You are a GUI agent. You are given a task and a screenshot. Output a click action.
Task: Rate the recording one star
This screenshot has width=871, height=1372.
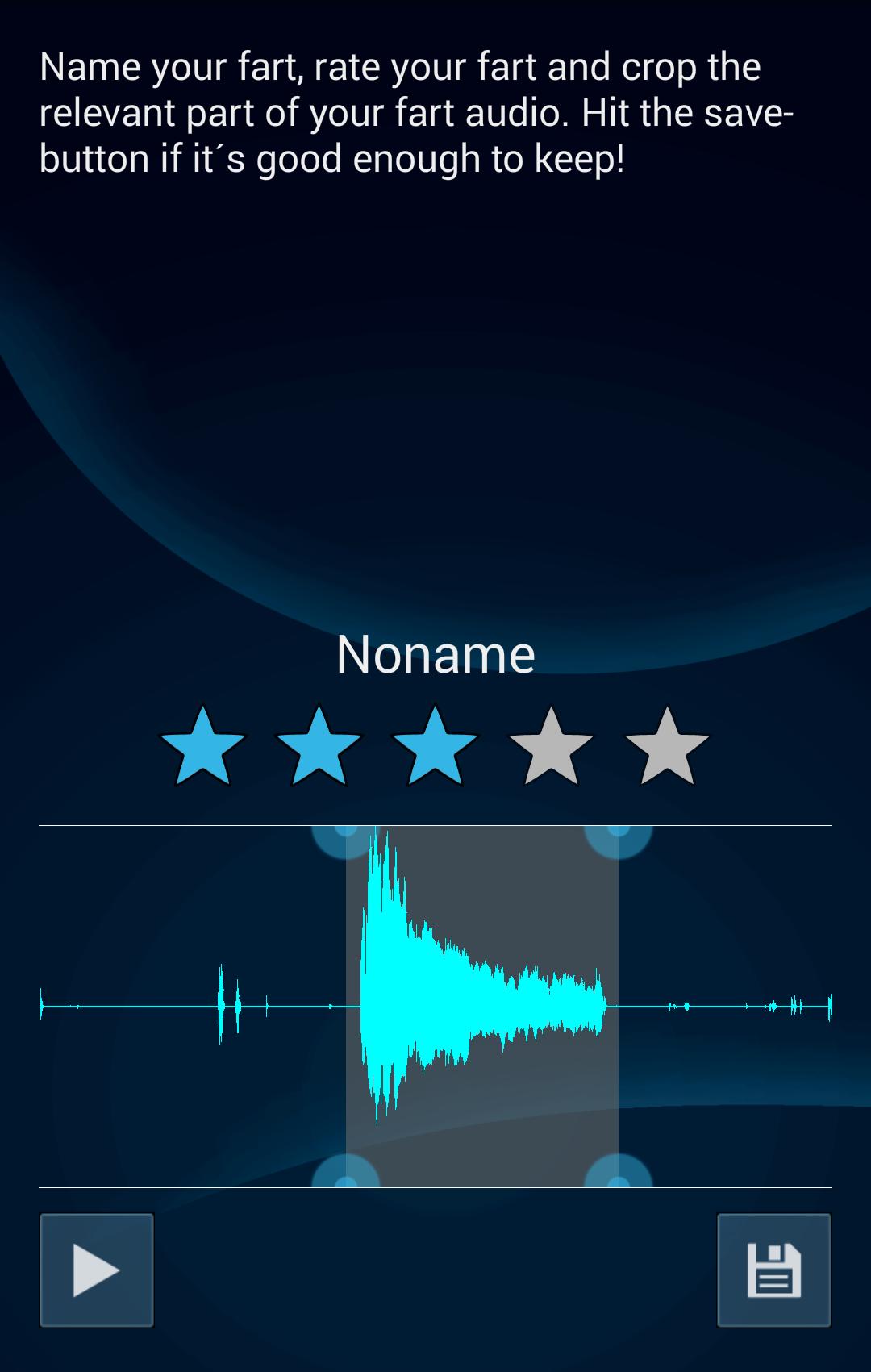click(x=202, y=746)
